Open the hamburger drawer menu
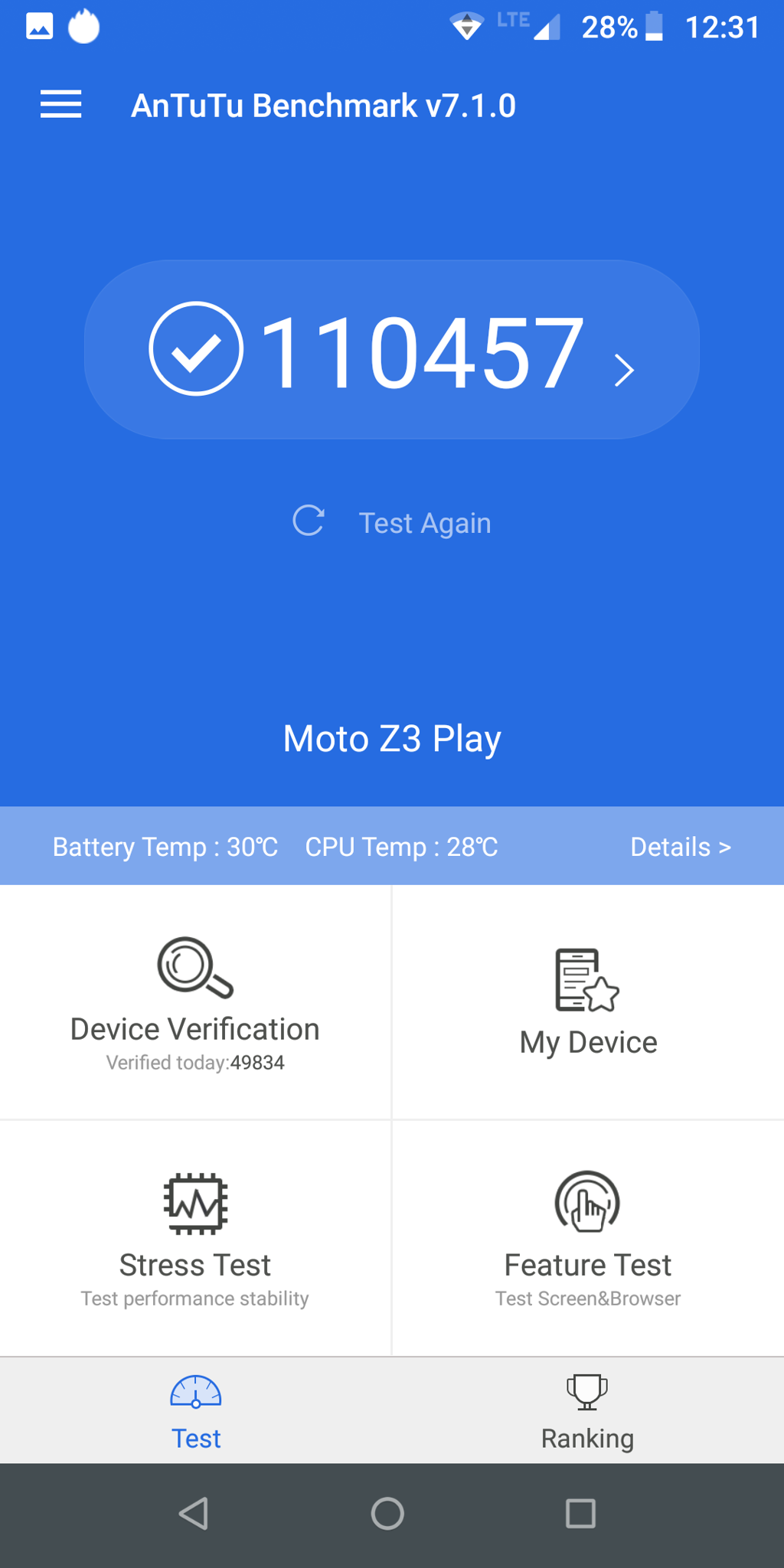This screenshot has height=1568, width=784. [60, 104]
